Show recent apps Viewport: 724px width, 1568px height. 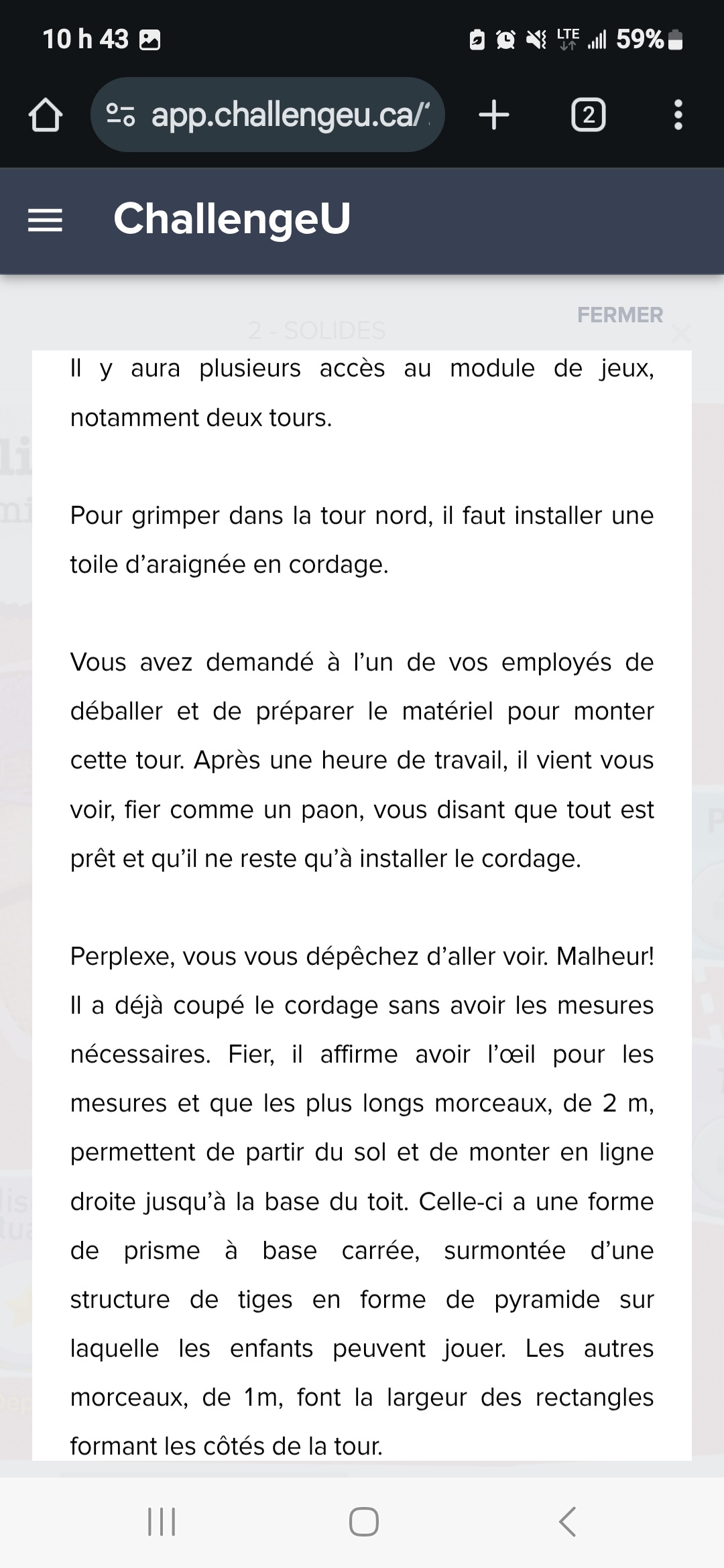coord(162,1521)
